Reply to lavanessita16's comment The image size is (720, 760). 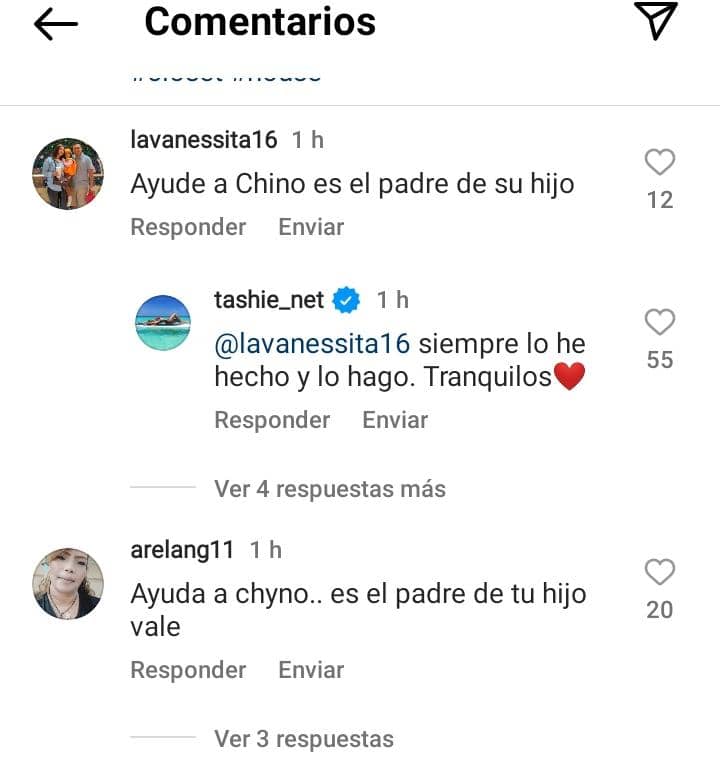pyautogui.click(x=188, y=227)
